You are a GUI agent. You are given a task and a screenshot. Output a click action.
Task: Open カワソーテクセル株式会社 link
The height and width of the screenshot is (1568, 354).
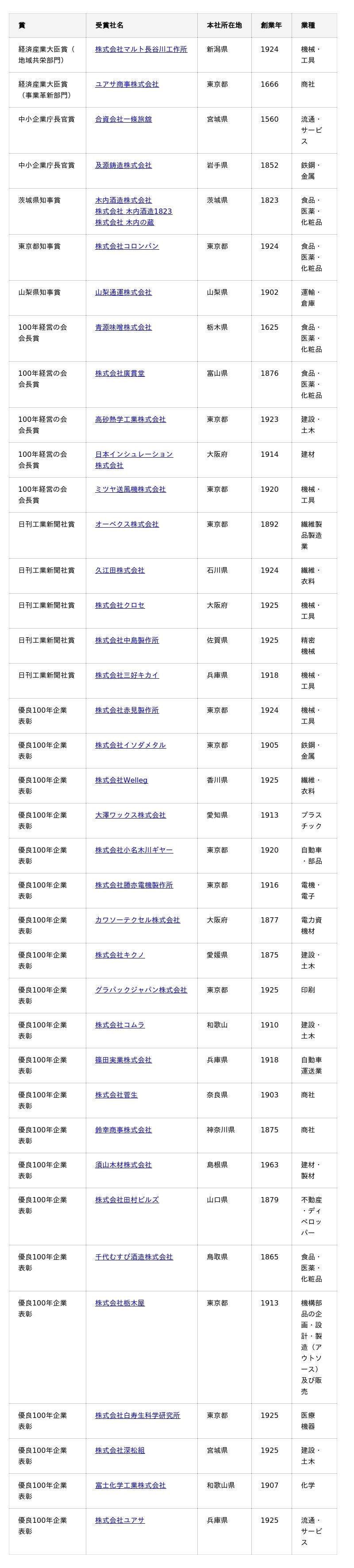point(138,920)
